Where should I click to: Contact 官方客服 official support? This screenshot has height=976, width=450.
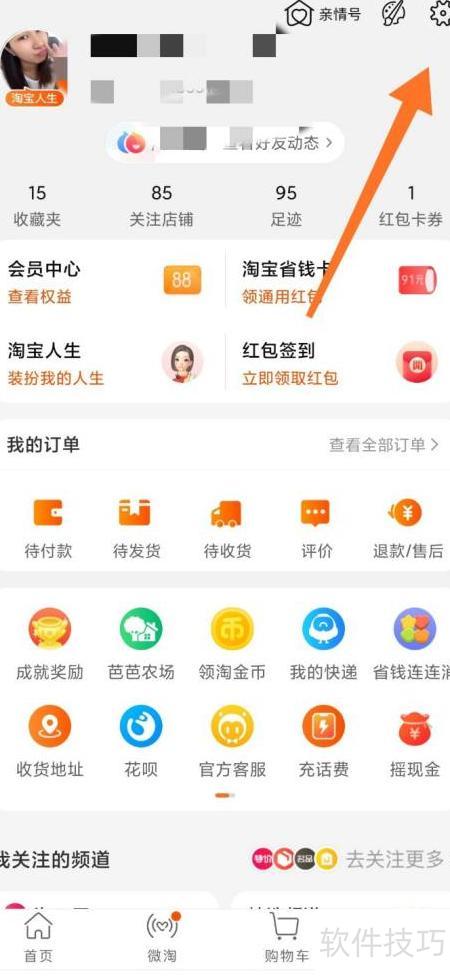[232, 742]
